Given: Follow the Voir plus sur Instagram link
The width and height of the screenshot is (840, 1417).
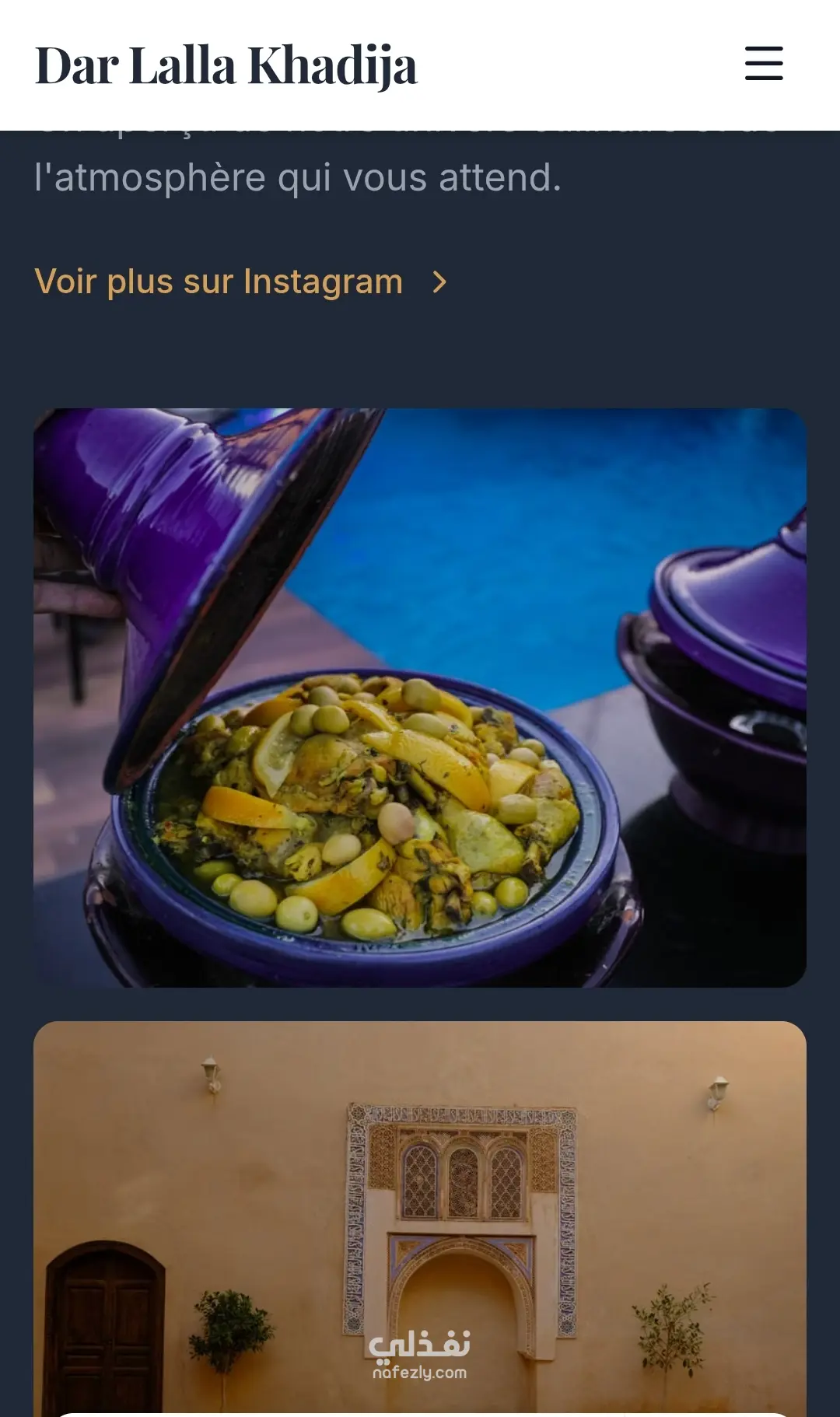Looking at the screenshot, I should [241, 282].
